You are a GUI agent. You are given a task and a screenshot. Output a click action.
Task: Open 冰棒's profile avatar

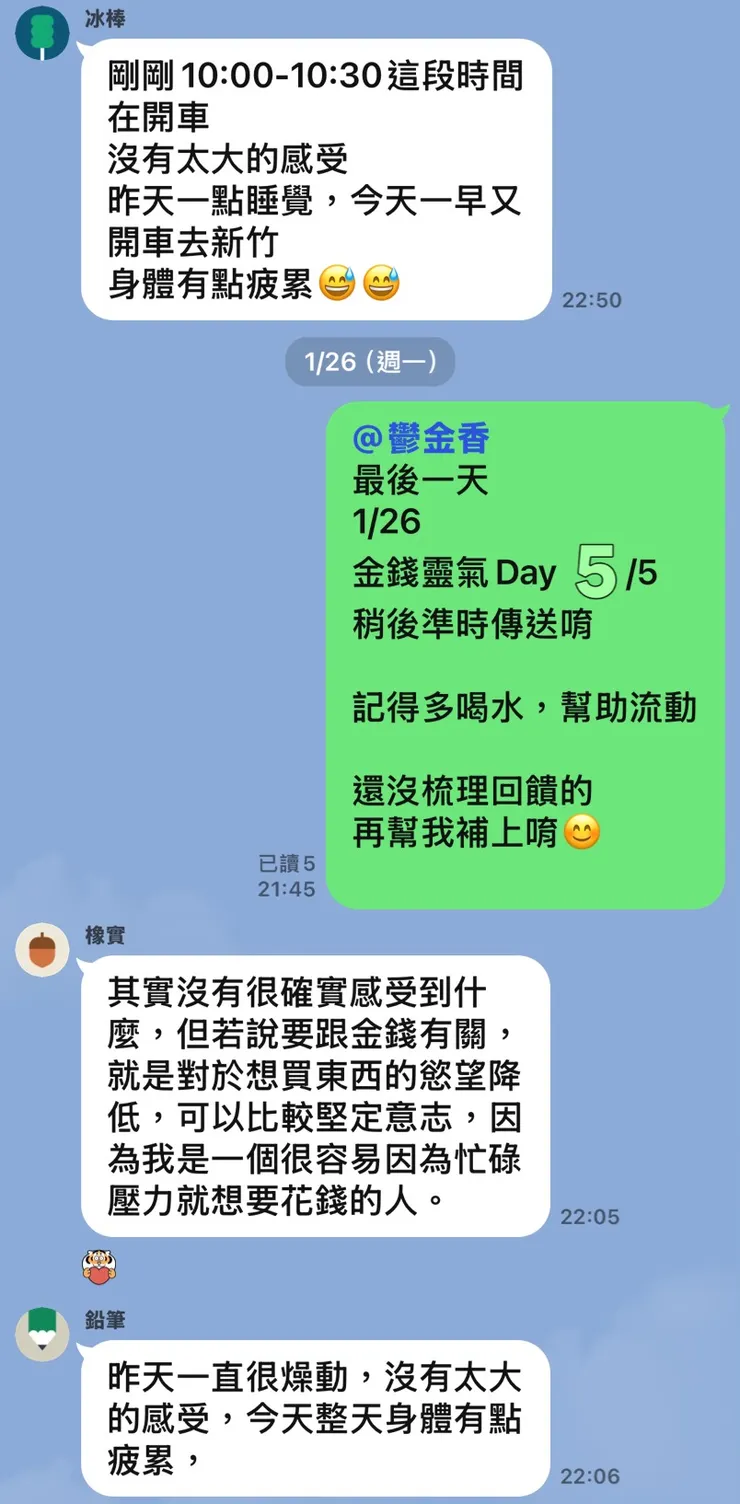click(41, 33)
